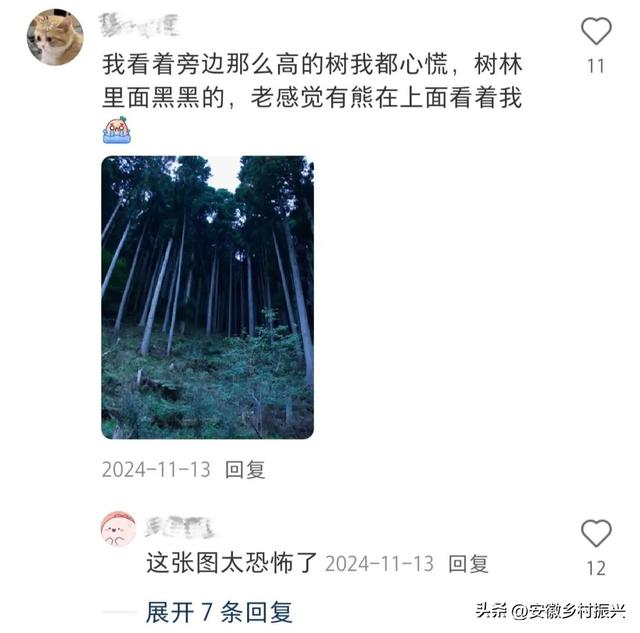Like the comment about tall trees

[x=596, y=32]
